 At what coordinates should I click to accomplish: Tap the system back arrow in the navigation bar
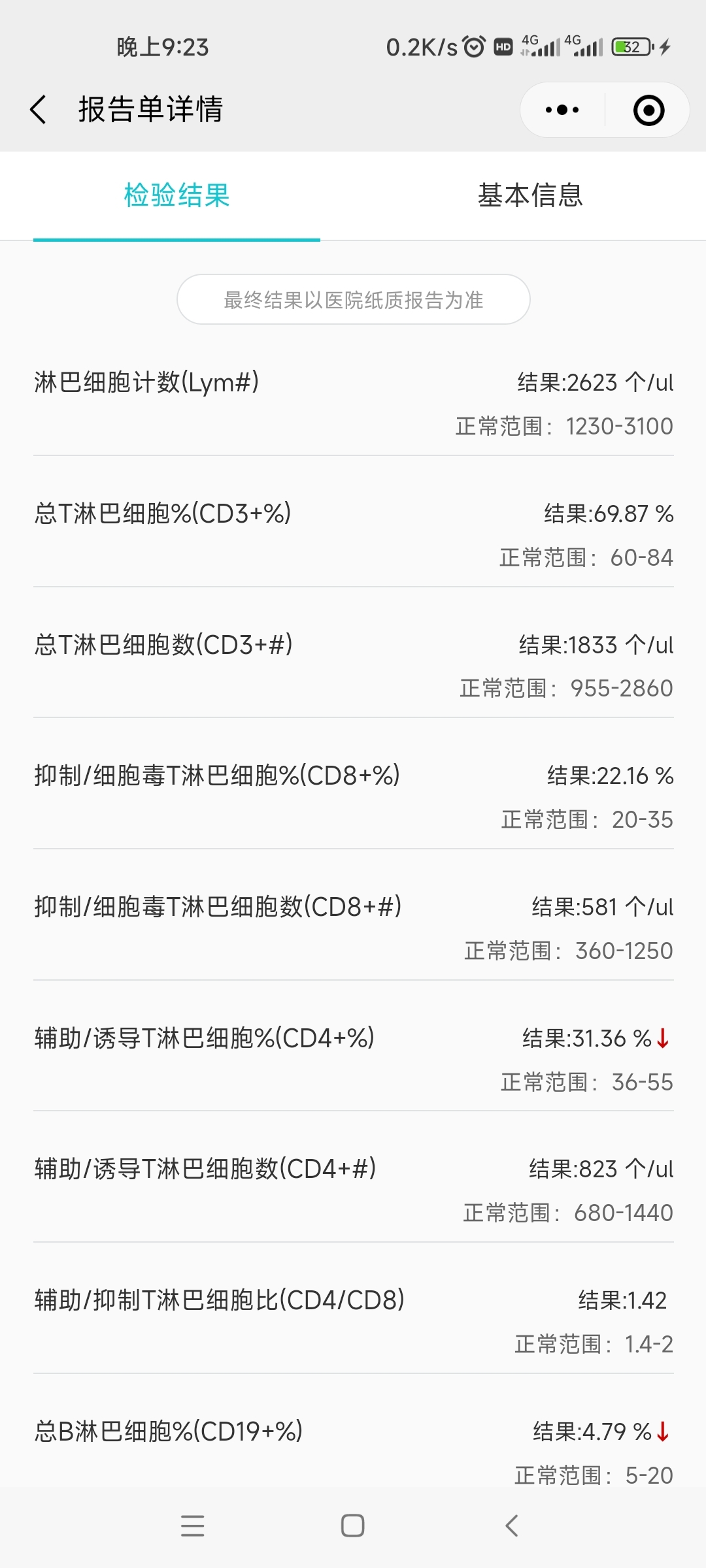512,1526
